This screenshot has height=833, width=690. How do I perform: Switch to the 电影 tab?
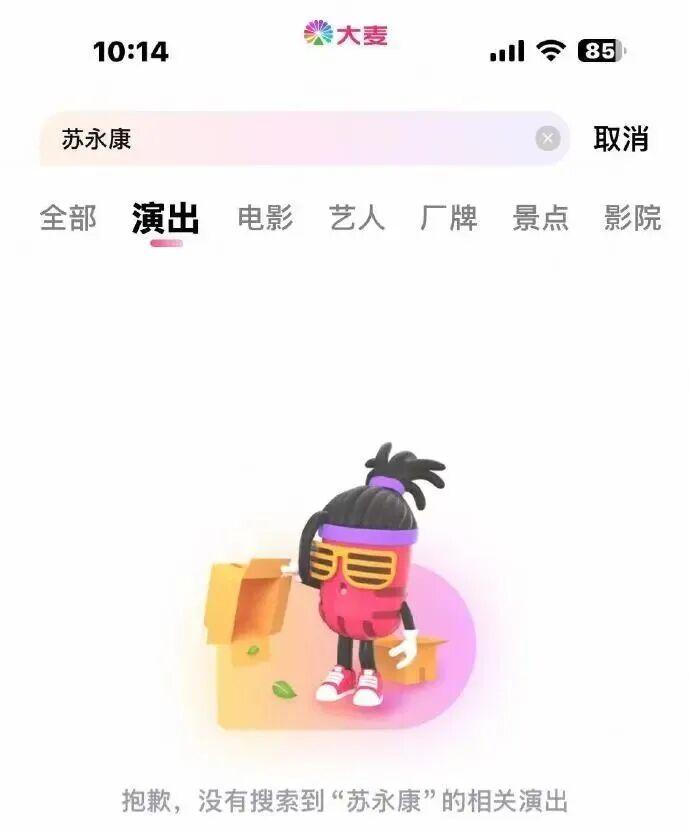click(265, 218)
